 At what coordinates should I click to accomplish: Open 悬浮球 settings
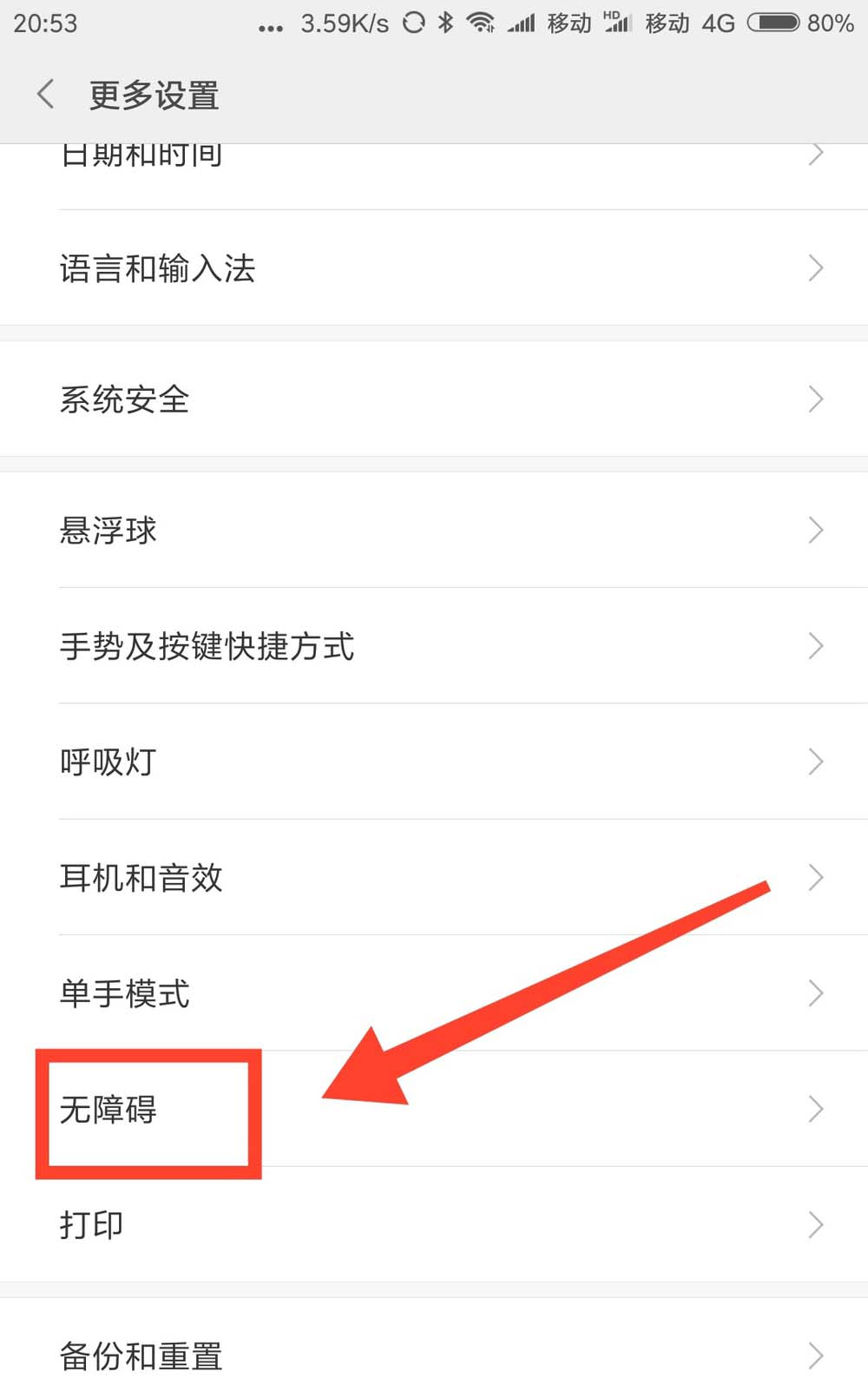108,530
